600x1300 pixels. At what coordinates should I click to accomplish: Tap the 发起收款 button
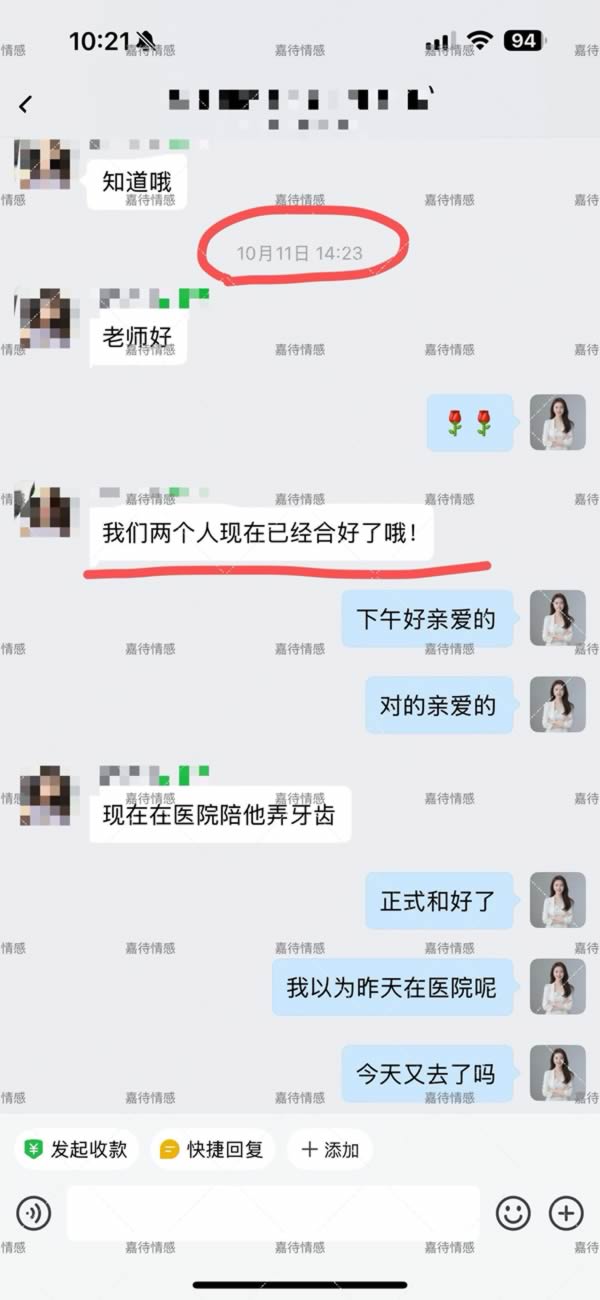tap(77, 1149)
